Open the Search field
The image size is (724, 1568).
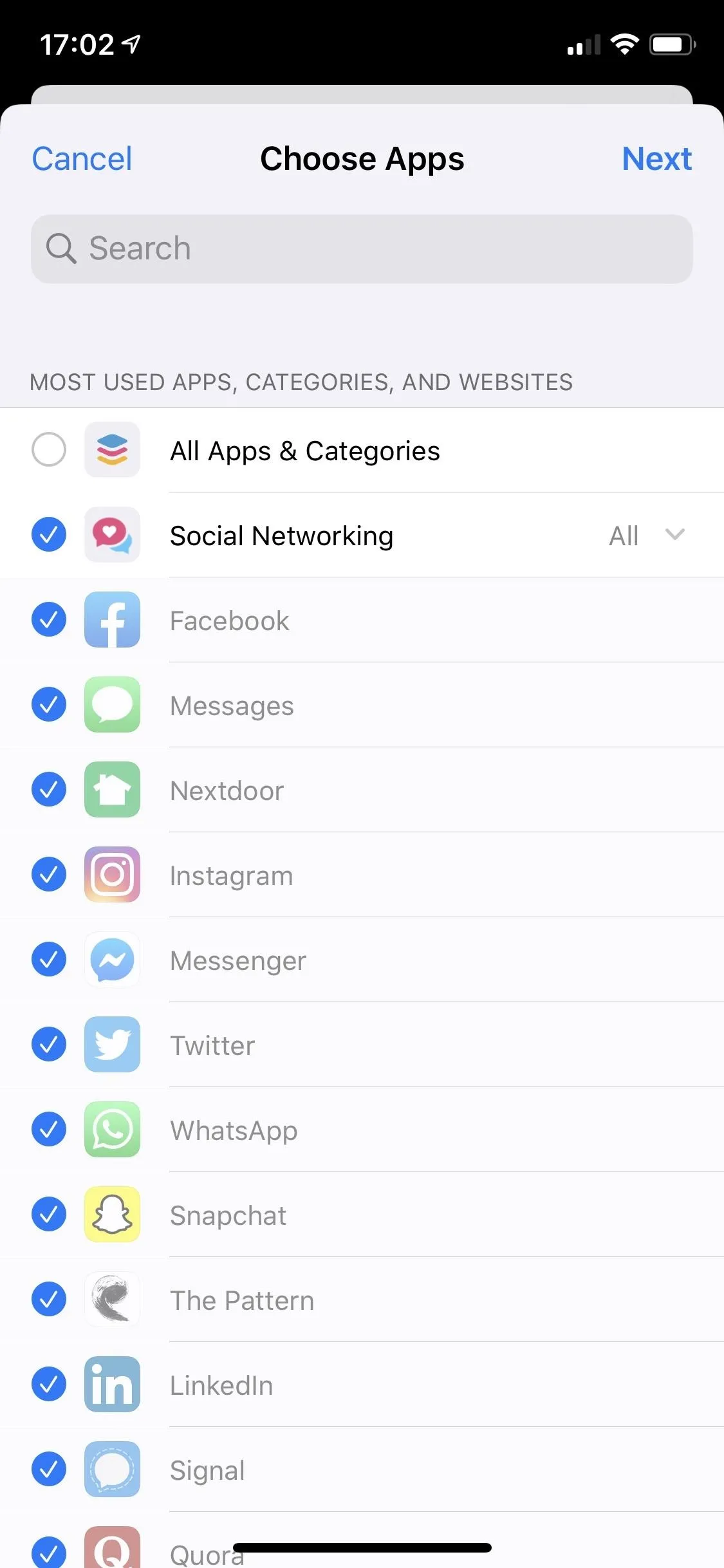(362, 249)
